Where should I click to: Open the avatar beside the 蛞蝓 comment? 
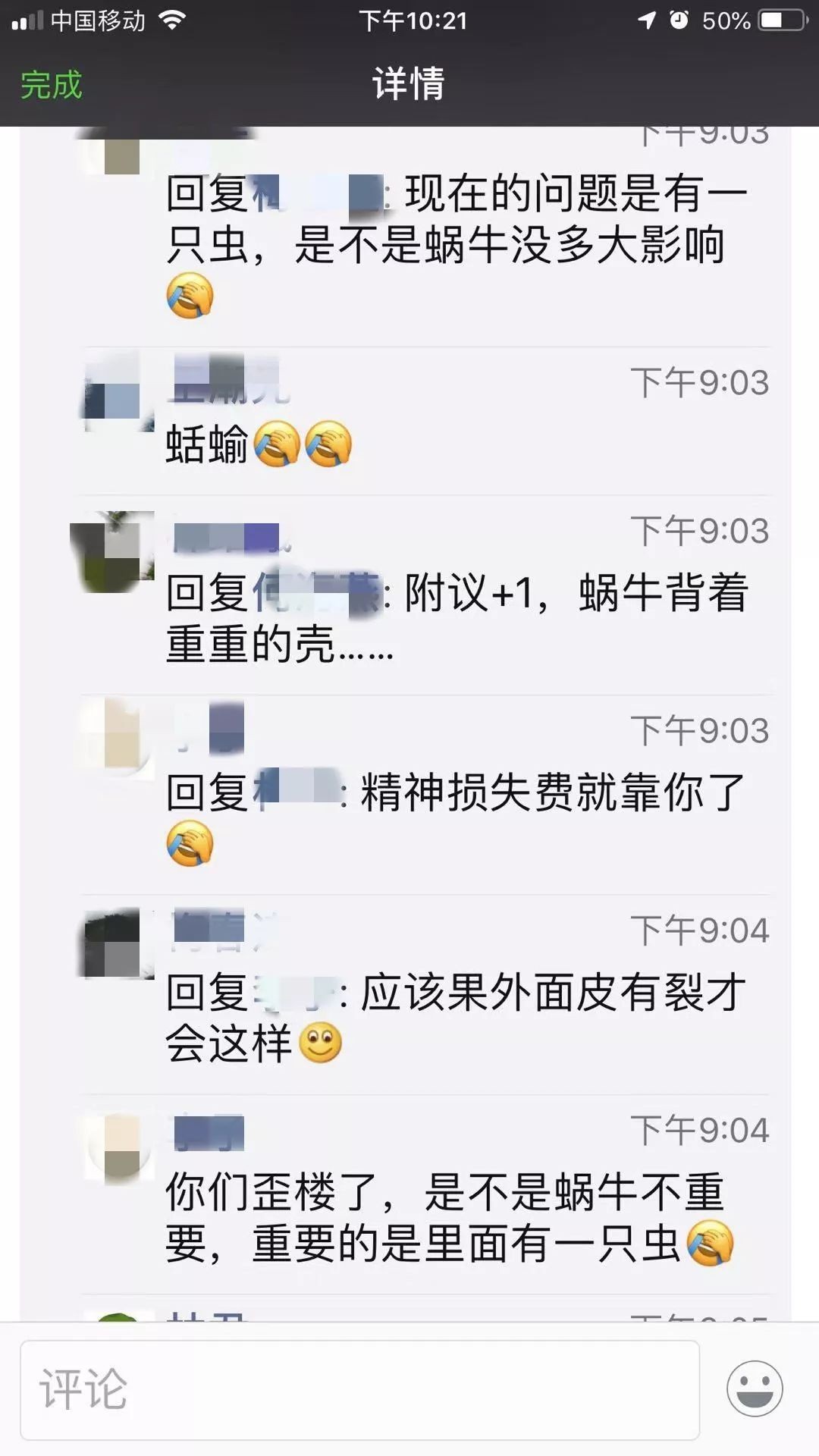click(x=114, y=392)
